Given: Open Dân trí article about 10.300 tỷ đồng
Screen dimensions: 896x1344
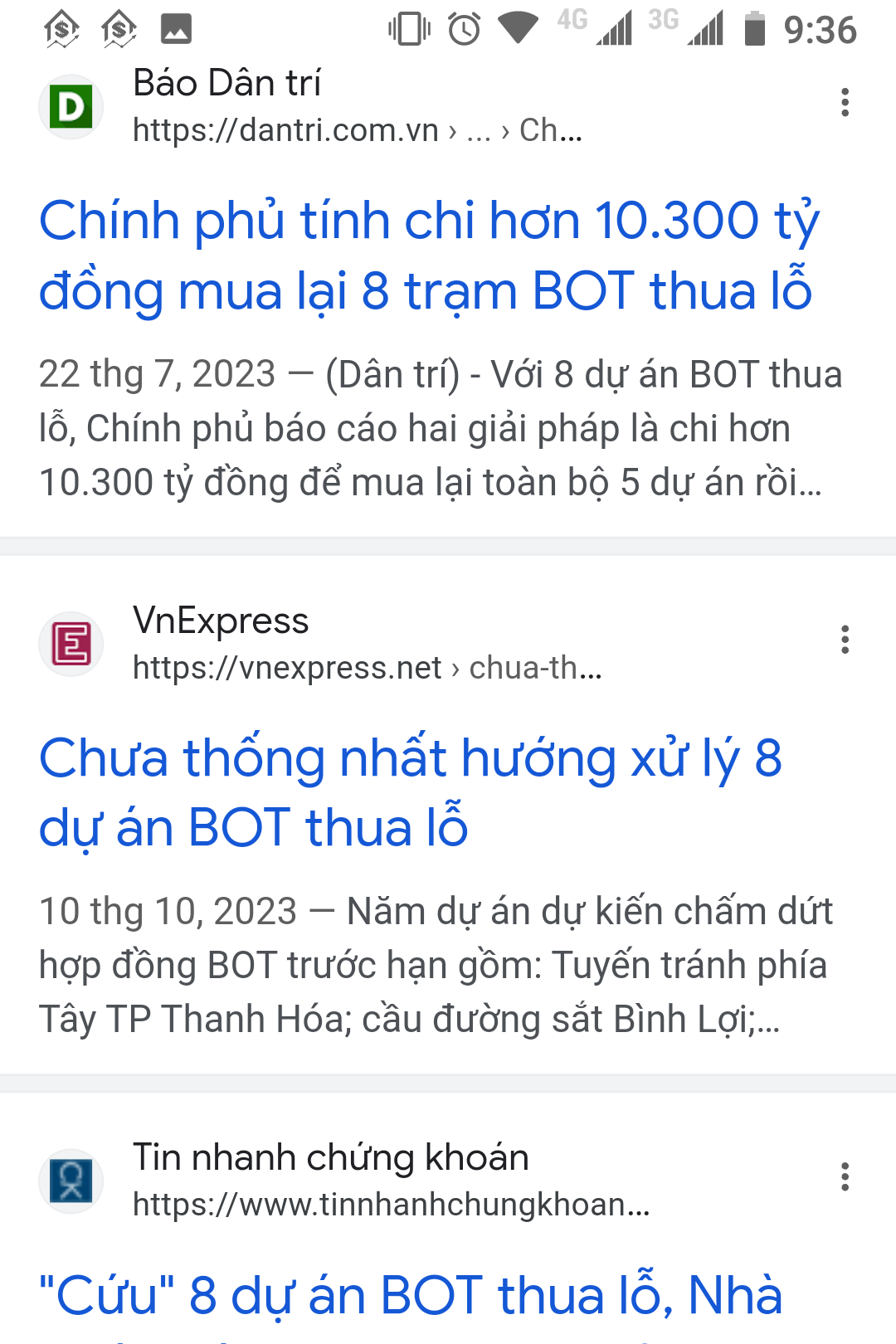Looking at the screenshot, I should 427,256.
